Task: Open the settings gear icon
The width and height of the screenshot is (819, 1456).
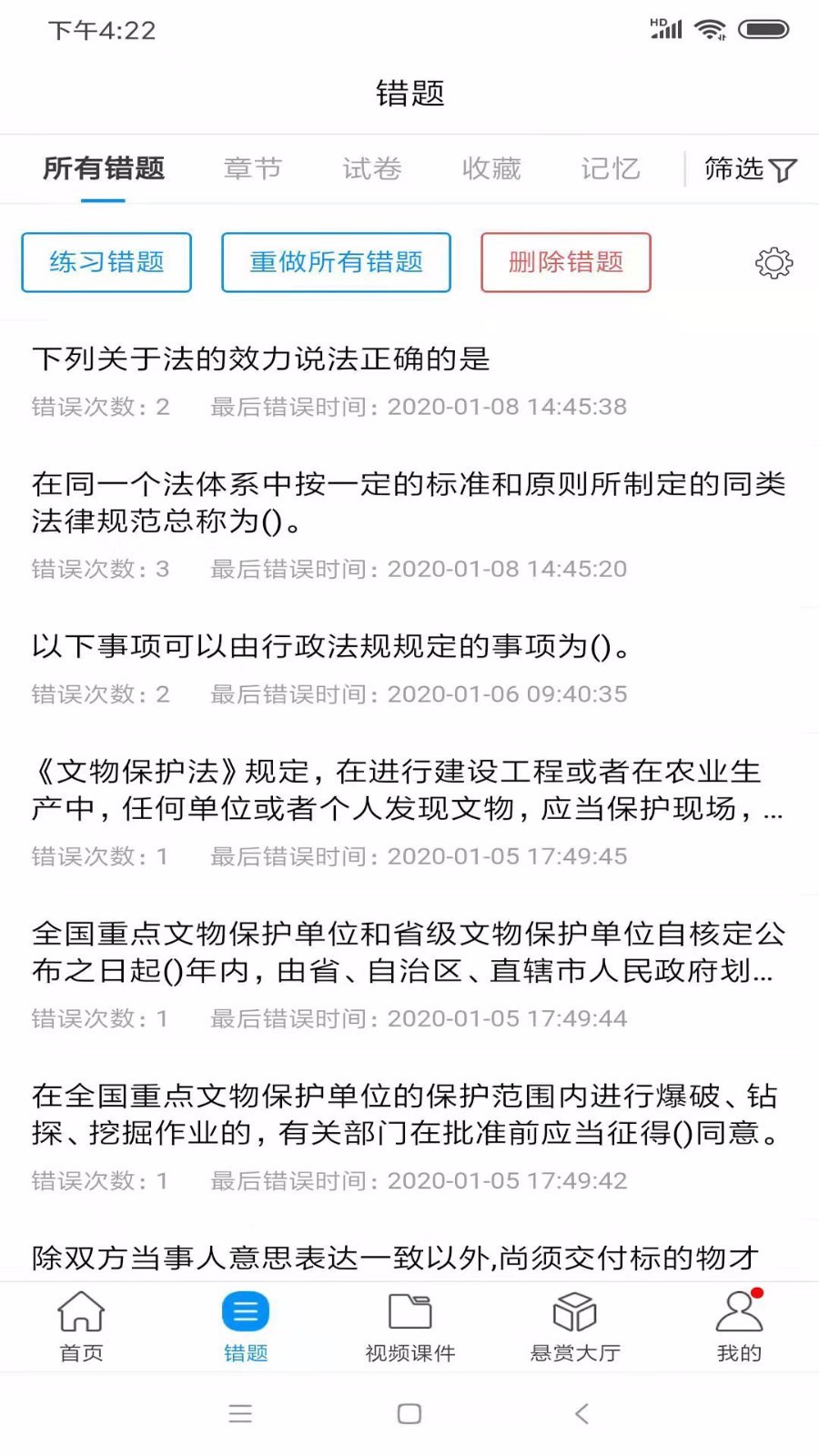Action: click(773, 263)
